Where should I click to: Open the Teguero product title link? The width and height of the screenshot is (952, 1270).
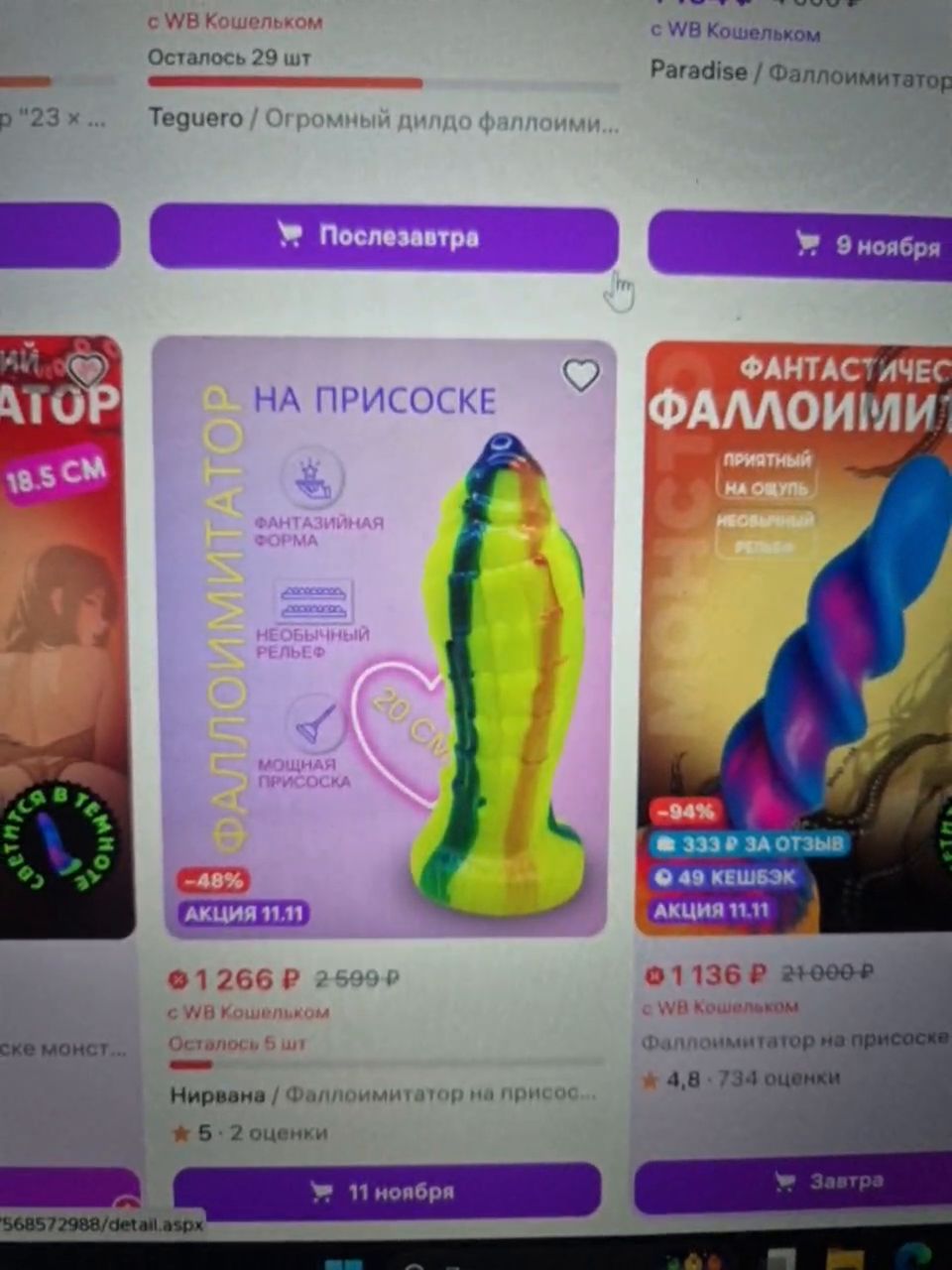point(384,121)
